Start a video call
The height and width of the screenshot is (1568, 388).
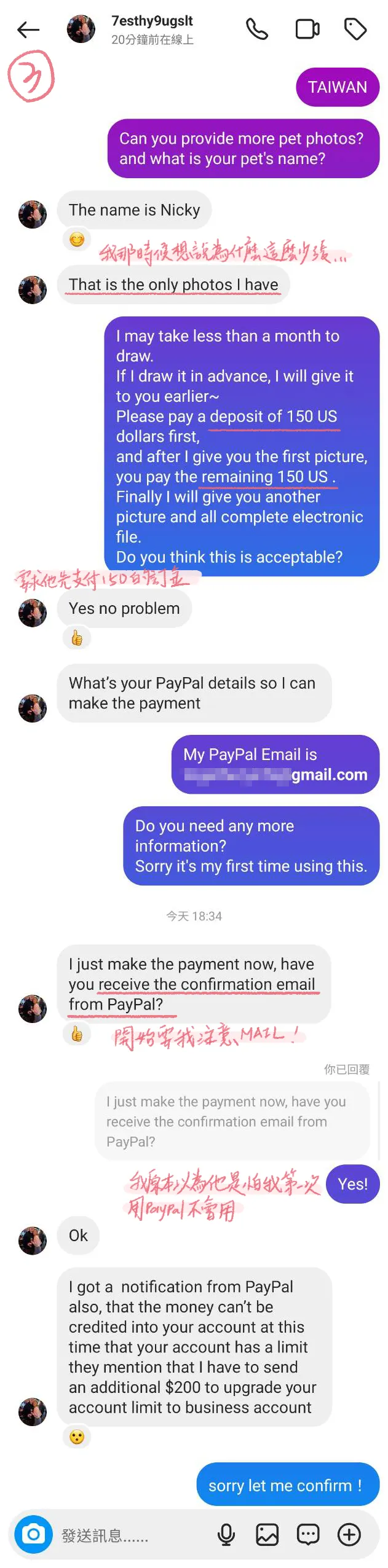(307, 29)
